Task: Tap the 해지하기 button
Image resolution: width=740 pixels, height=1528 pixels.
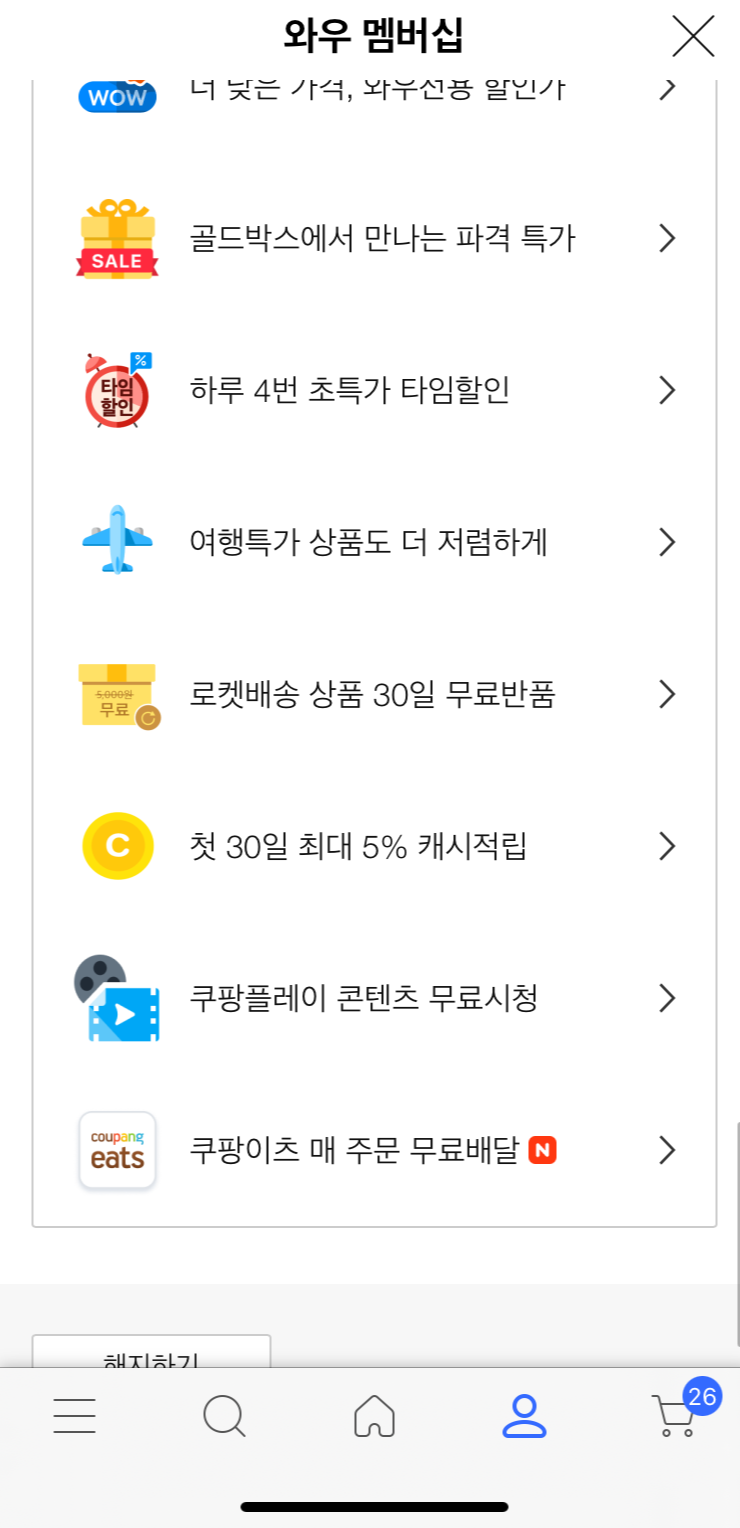Action: point(151,1351)
